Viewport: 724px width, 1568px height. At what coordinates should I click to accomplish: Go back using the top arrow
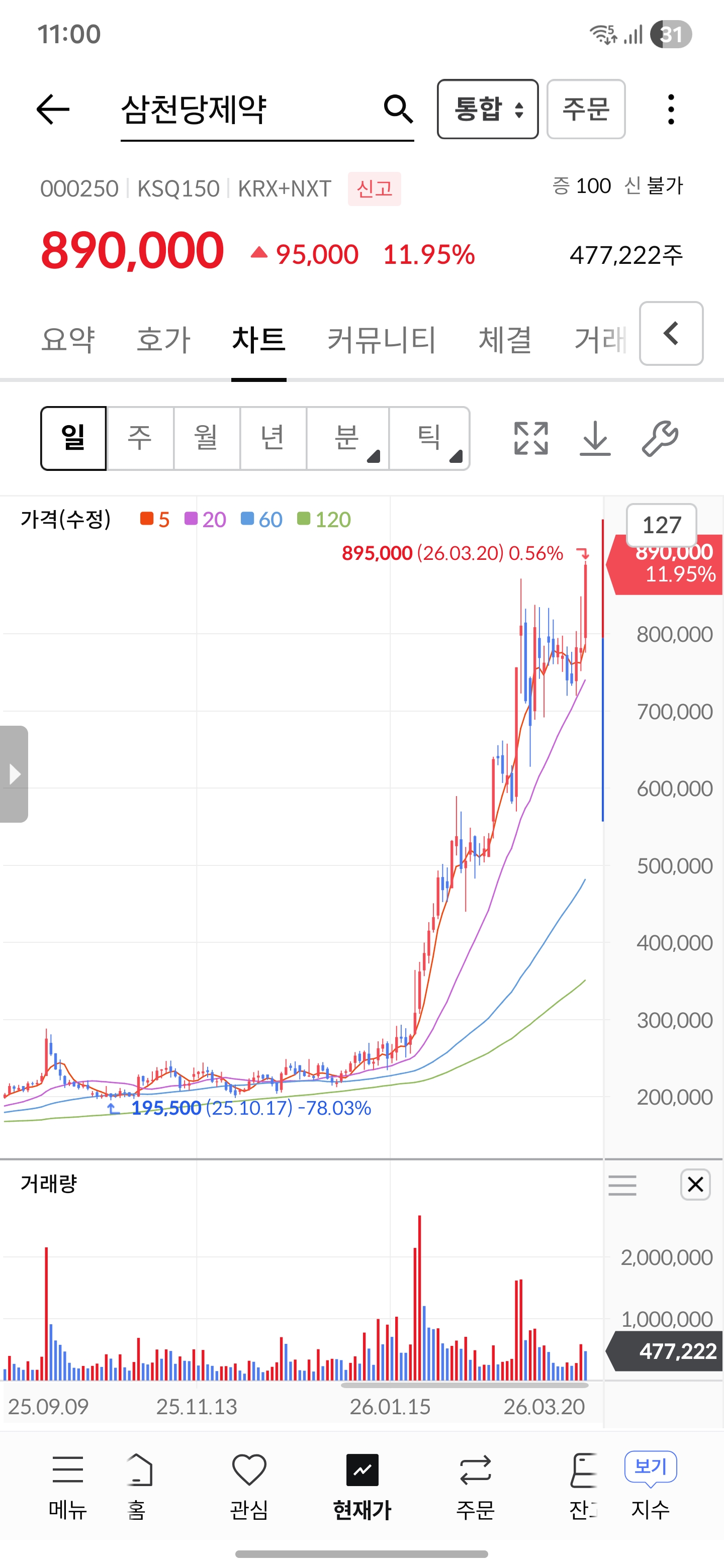click(x=53, y=110)
